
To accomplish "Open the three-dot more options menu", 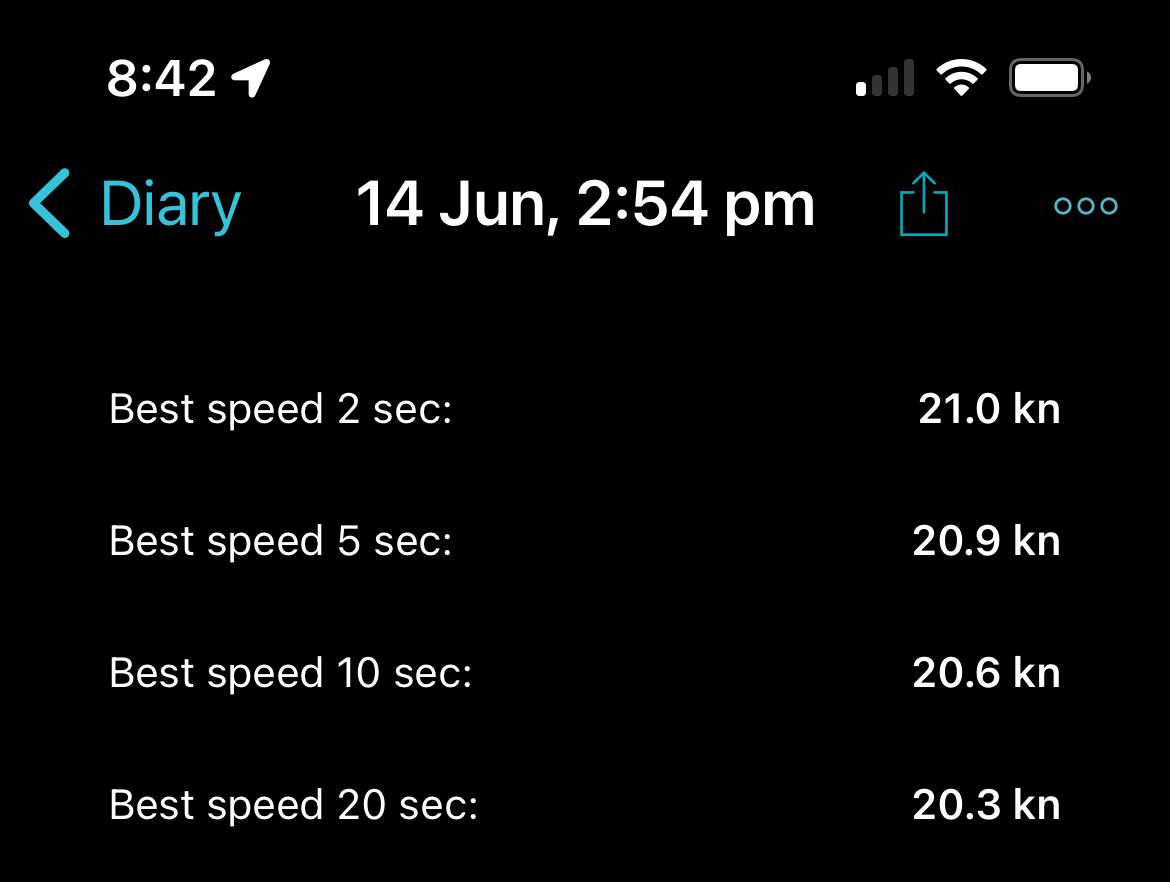I will 1085,206.
